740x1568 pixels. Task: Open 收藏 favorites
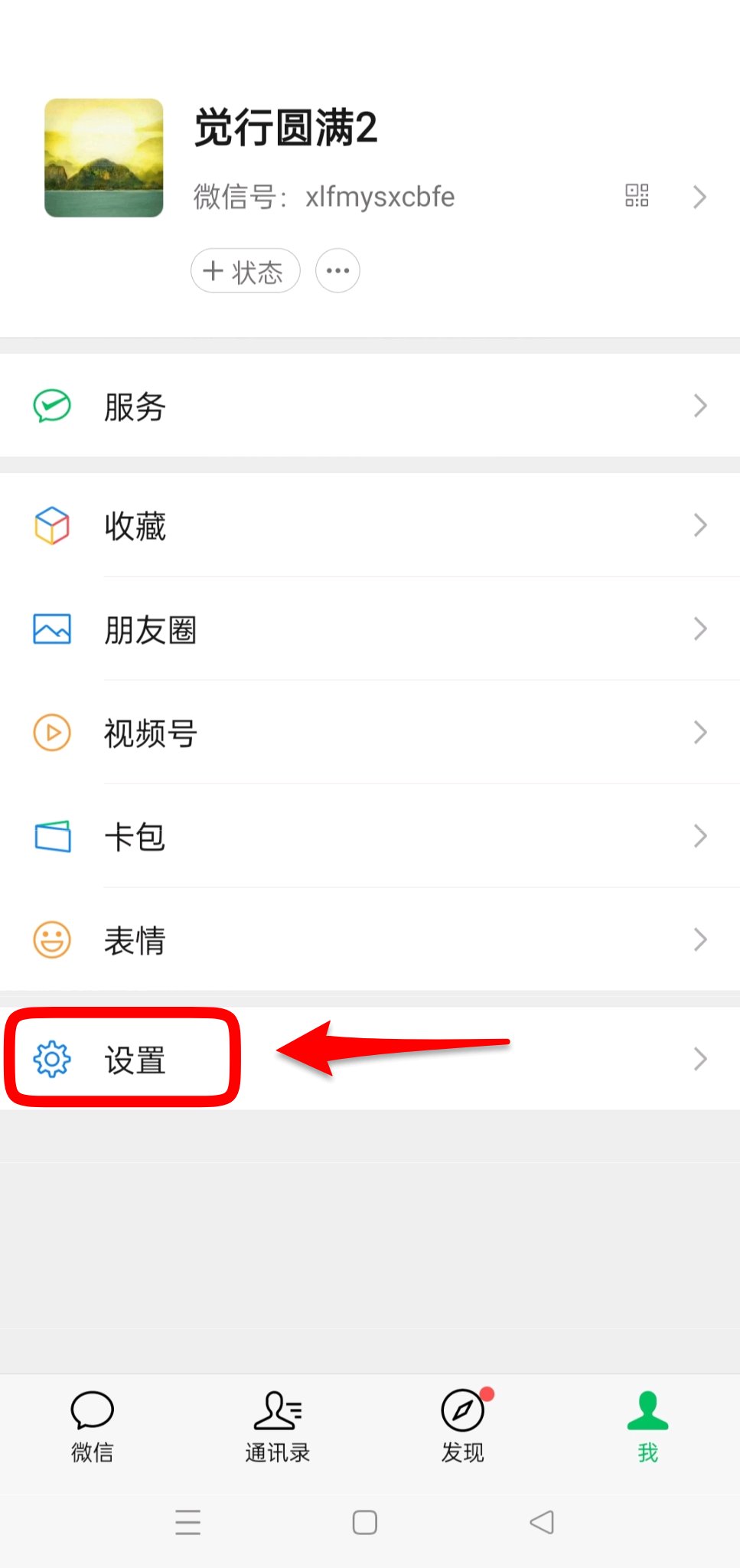point(370,525)
